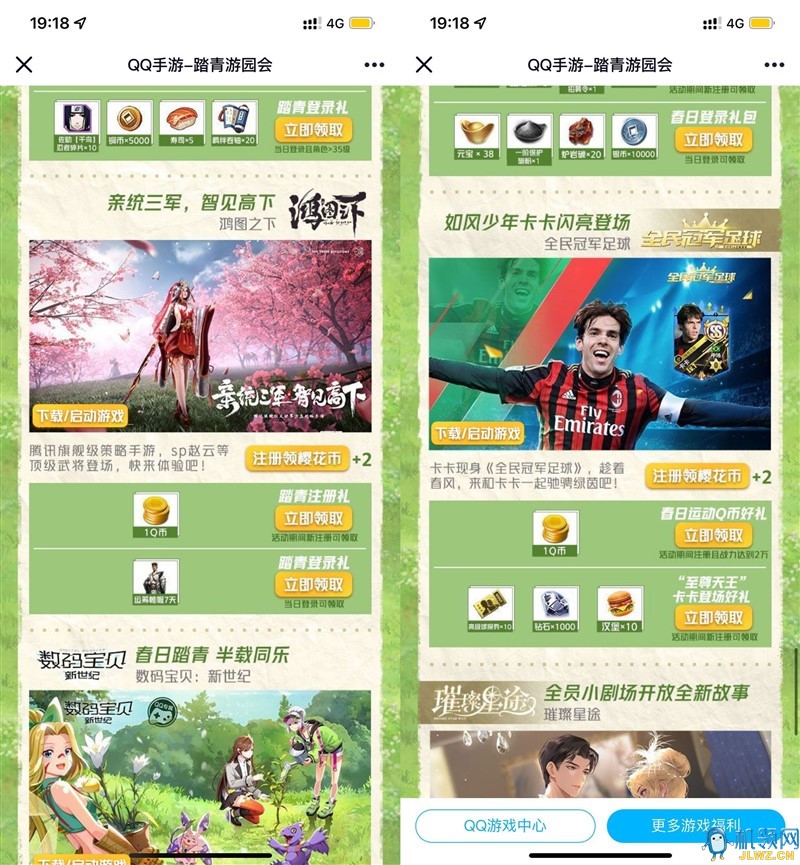The height and width of the screenshot is (865, 800).
Task: Tap the 更多游戏福利 button
Action: coord(694,825)
